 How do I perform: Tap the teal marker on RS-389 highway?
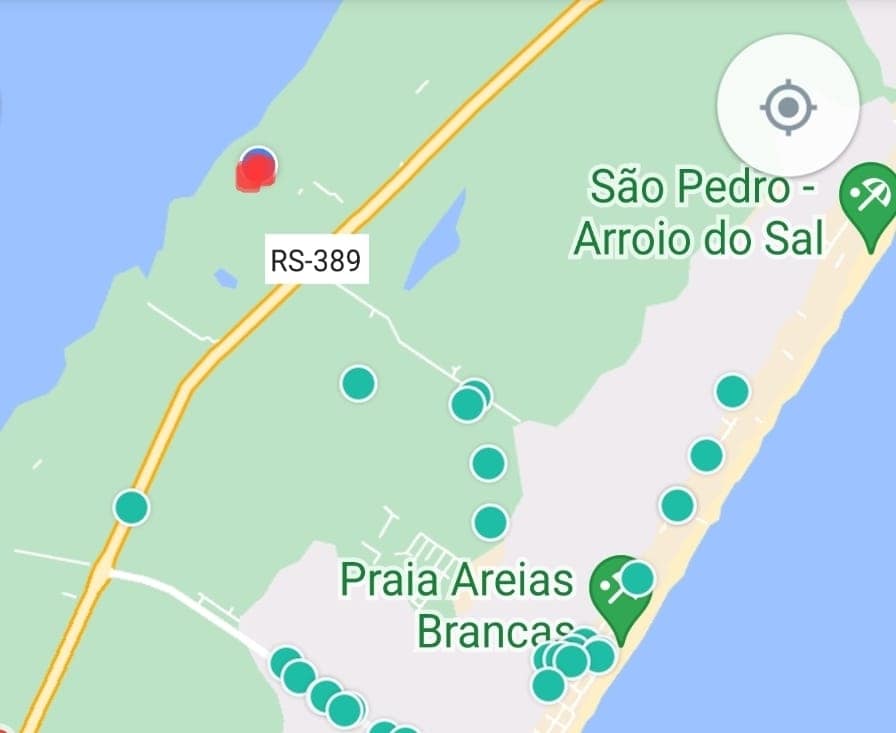pos(131,507)
